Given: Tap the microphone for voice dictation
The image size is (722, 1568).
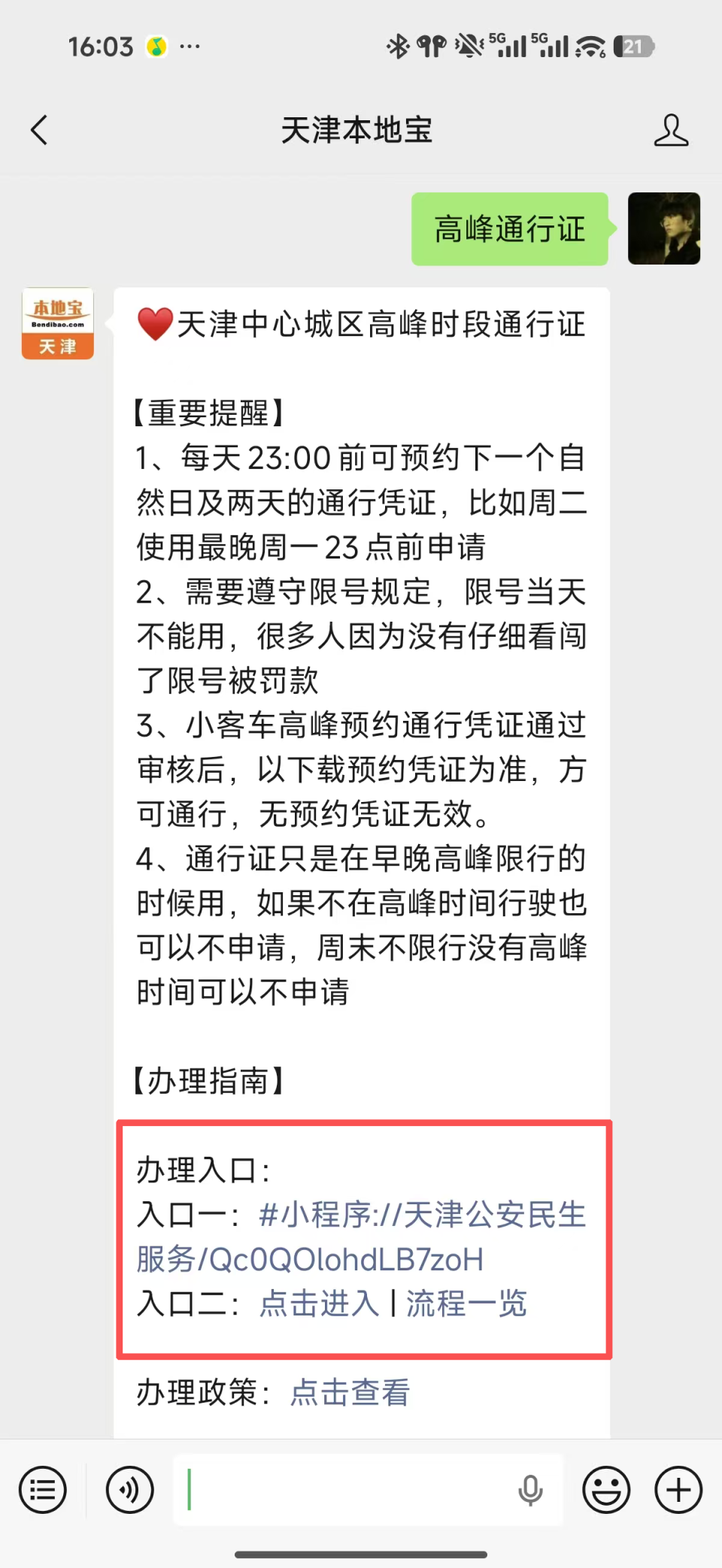Looking at the screenshot, I should point(532,1490).
